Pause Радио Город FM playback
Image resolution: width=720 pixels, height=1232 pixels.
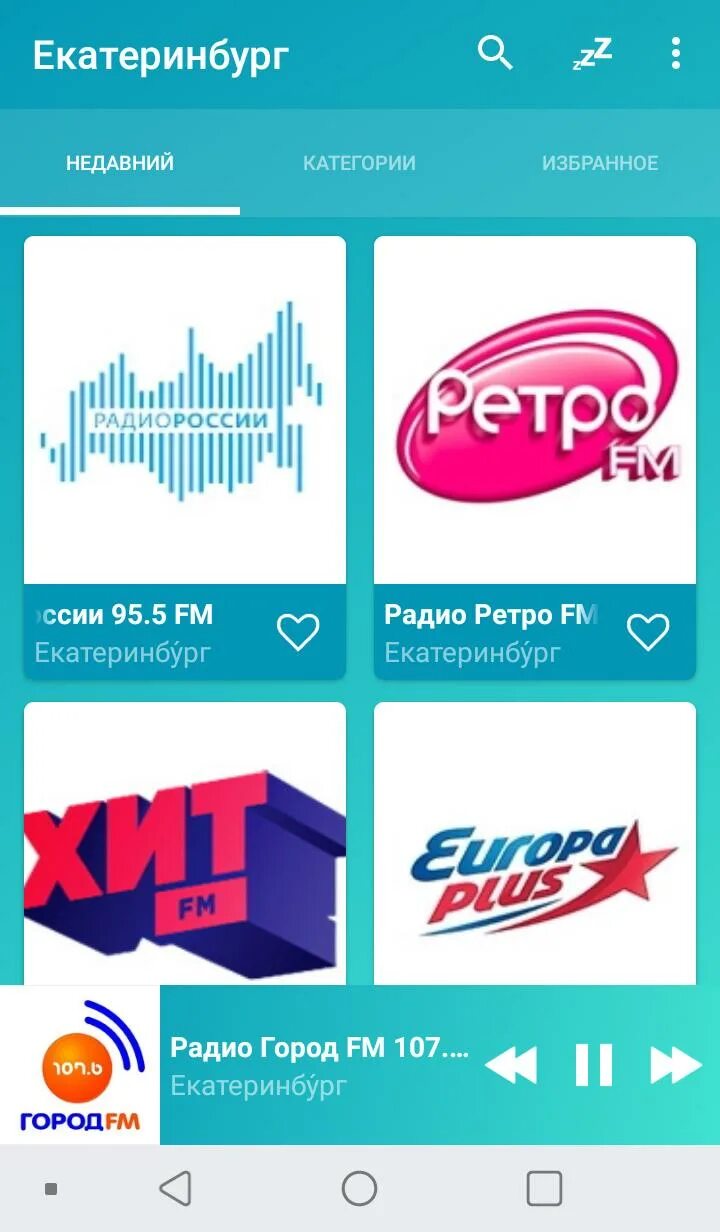pos(594,1065)
